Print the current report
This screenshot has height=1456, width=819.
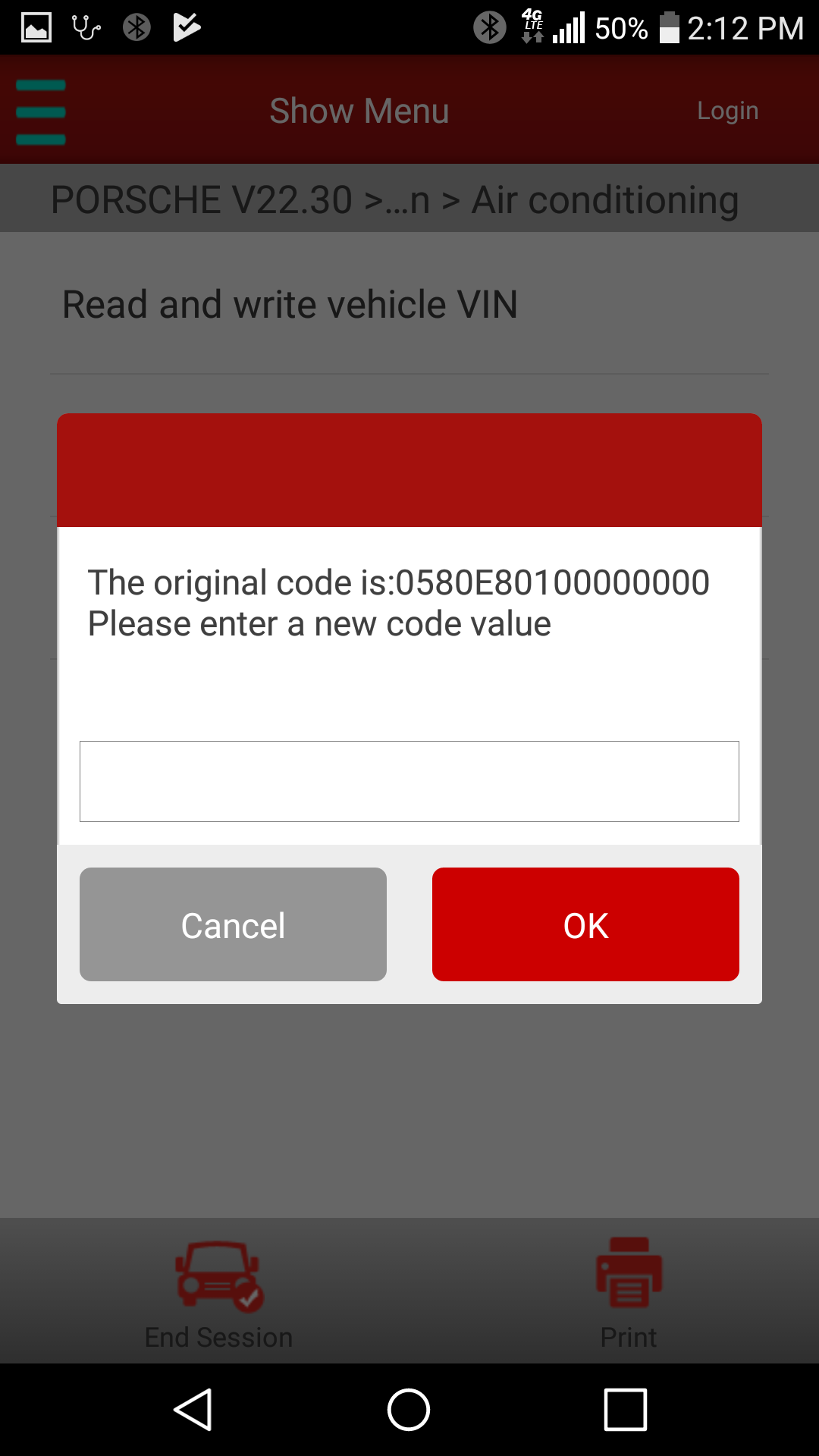coord(629,1294)
